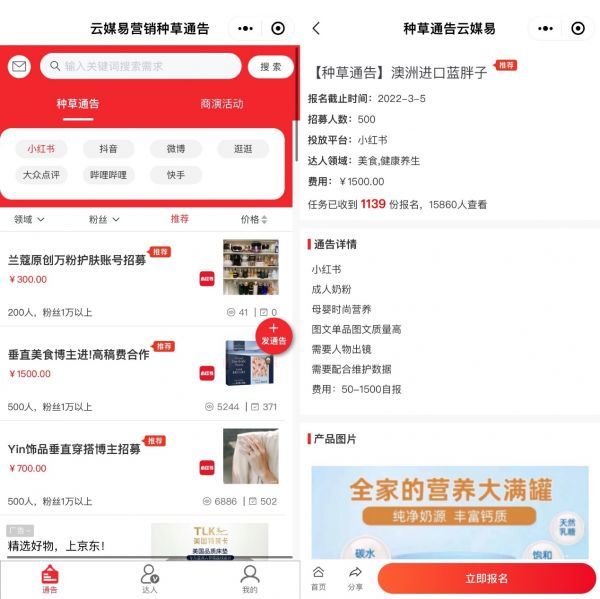
Task: Go to the 我的 bottom tab
Action: coord(250,578)
